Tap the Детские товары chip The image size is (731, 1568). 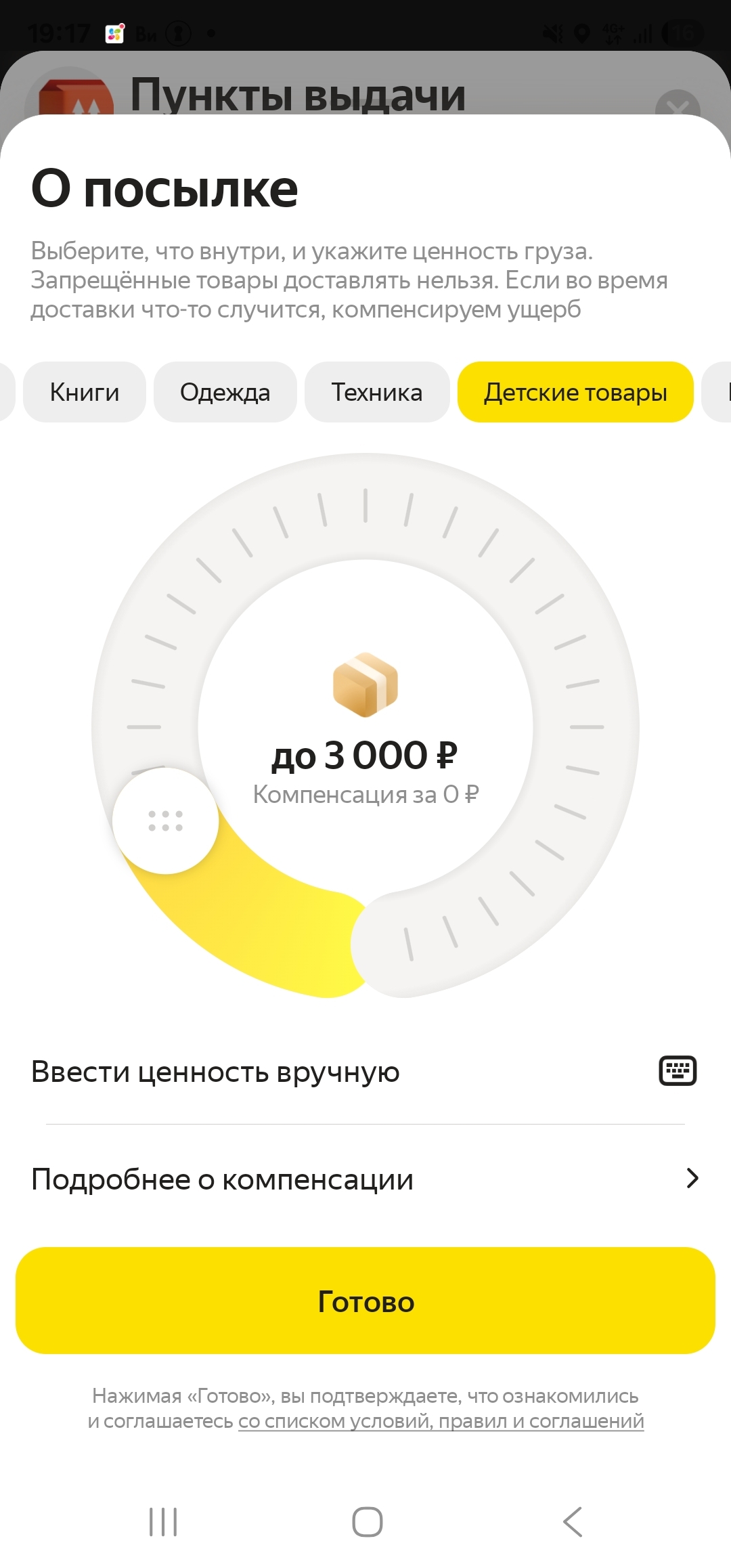pyautogui.click(x=576, y=392)
